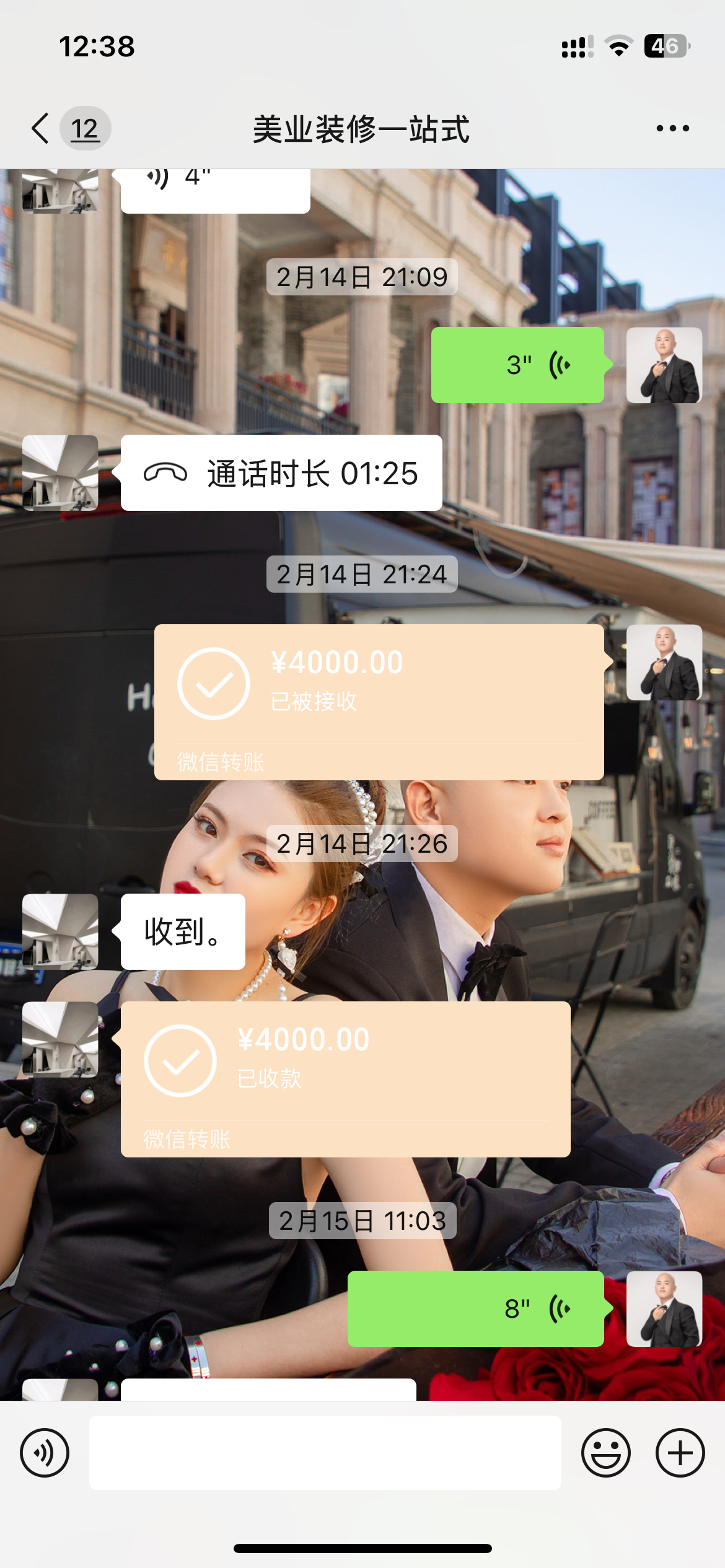Go back to the chat list
Viewport: 725px width, 1568px height.
[41, 129]
